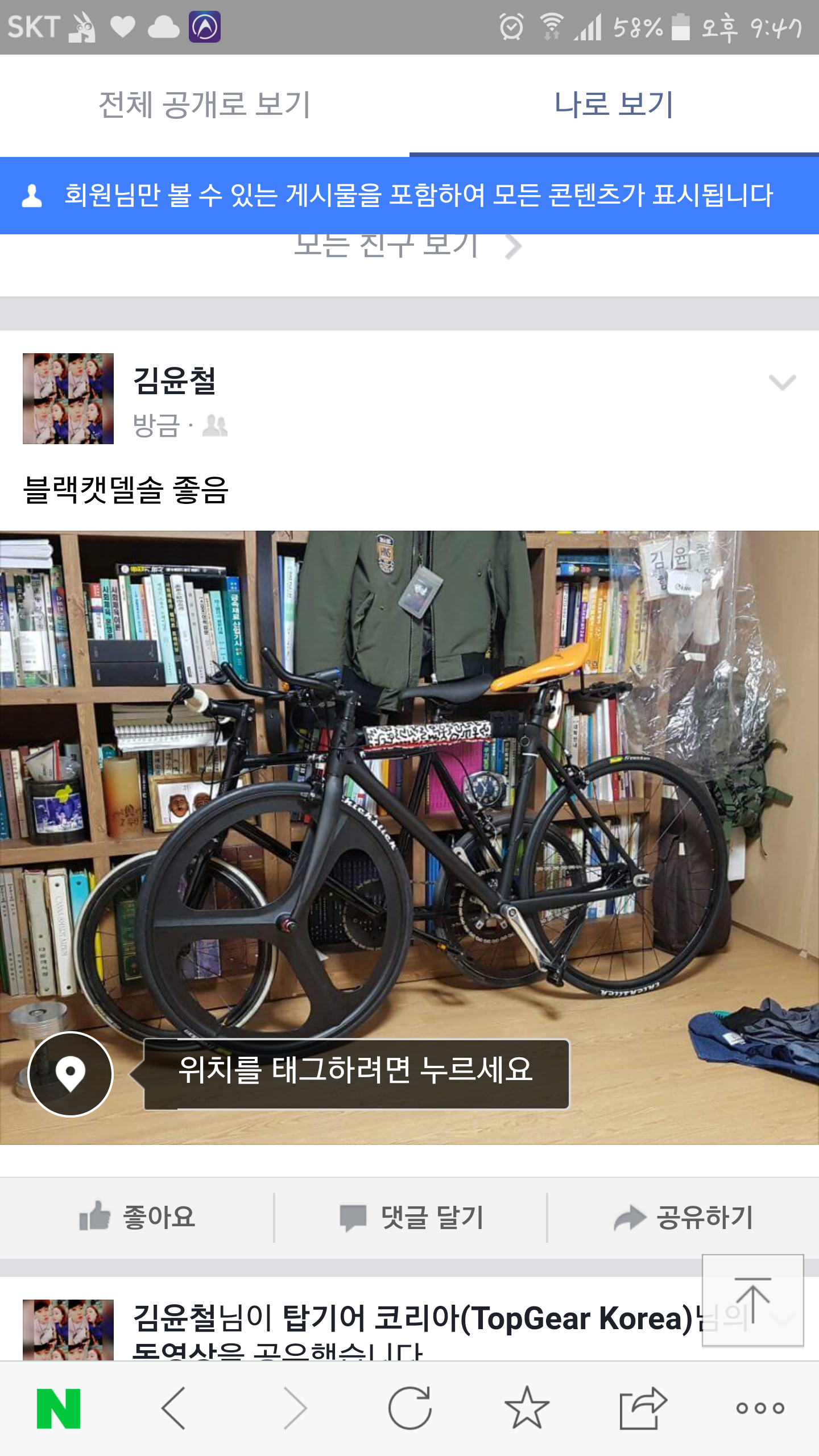Jump to top with the up-arrow button
Viewport: 819px width, 1456px height.
[752, 1300]
